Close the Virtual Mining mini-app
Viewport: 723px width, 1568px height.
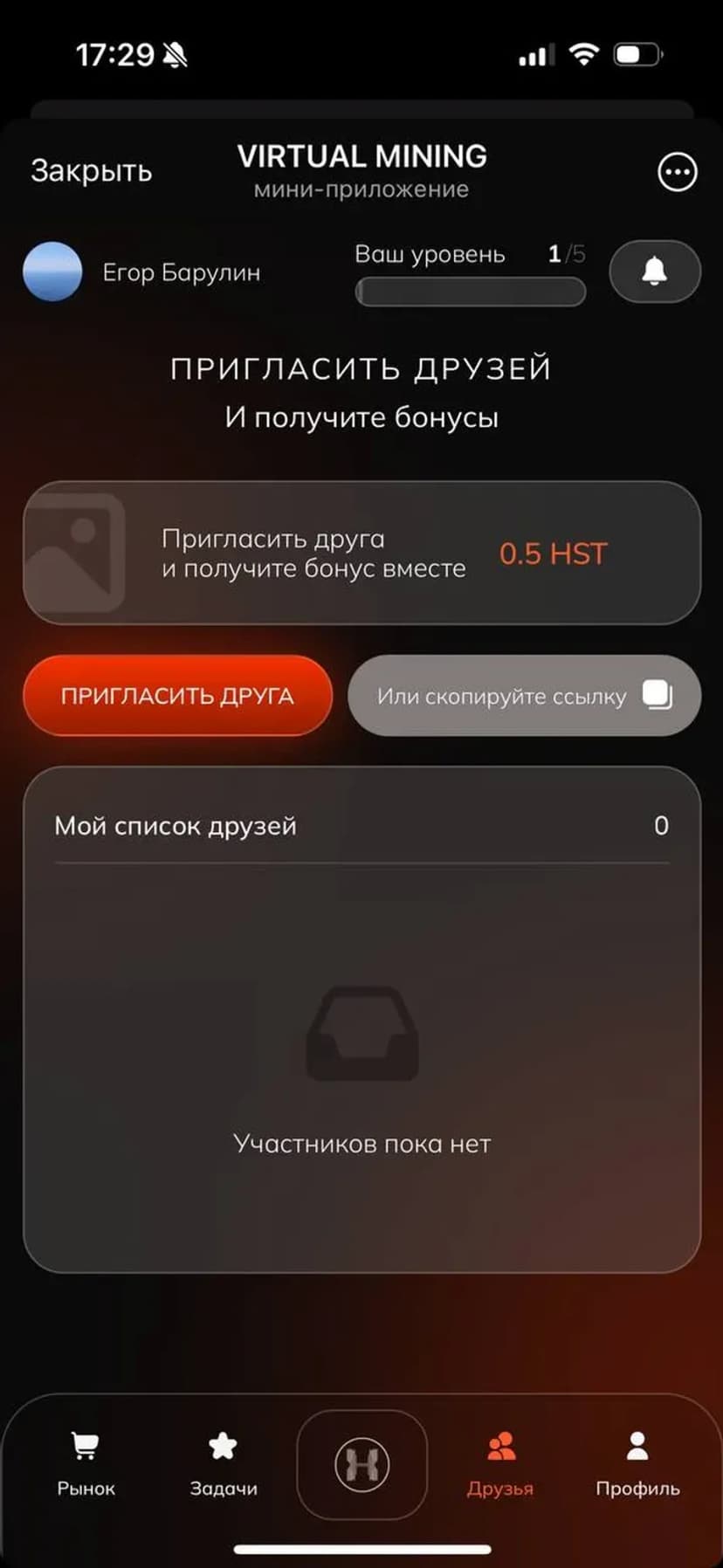91,171
